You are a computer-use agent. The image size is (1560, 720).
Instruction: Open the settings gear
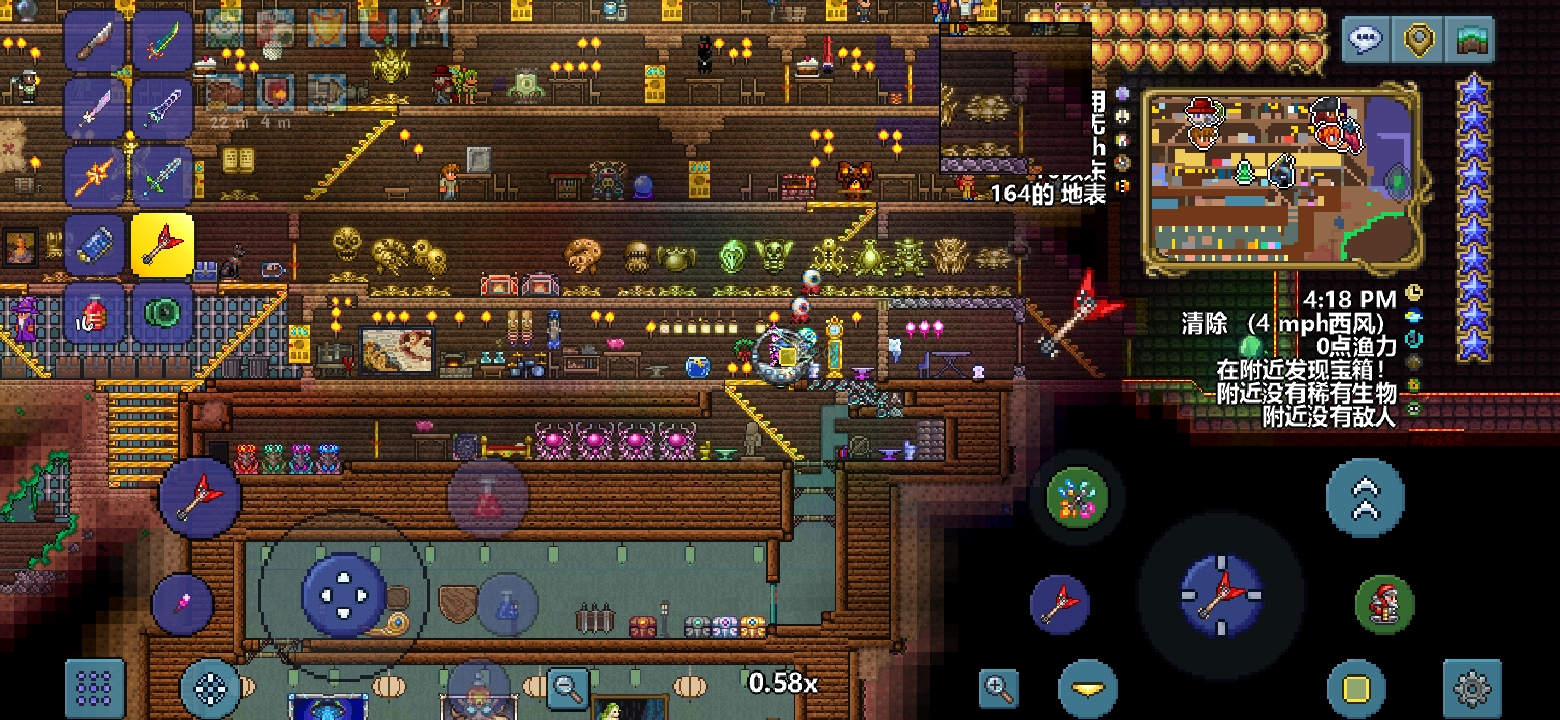1472,688
